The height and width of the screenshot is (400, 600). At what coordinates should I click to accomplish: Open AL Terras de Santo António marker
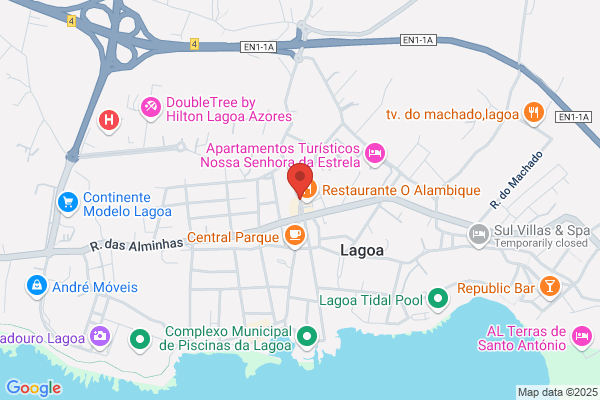tap(582, 338)
